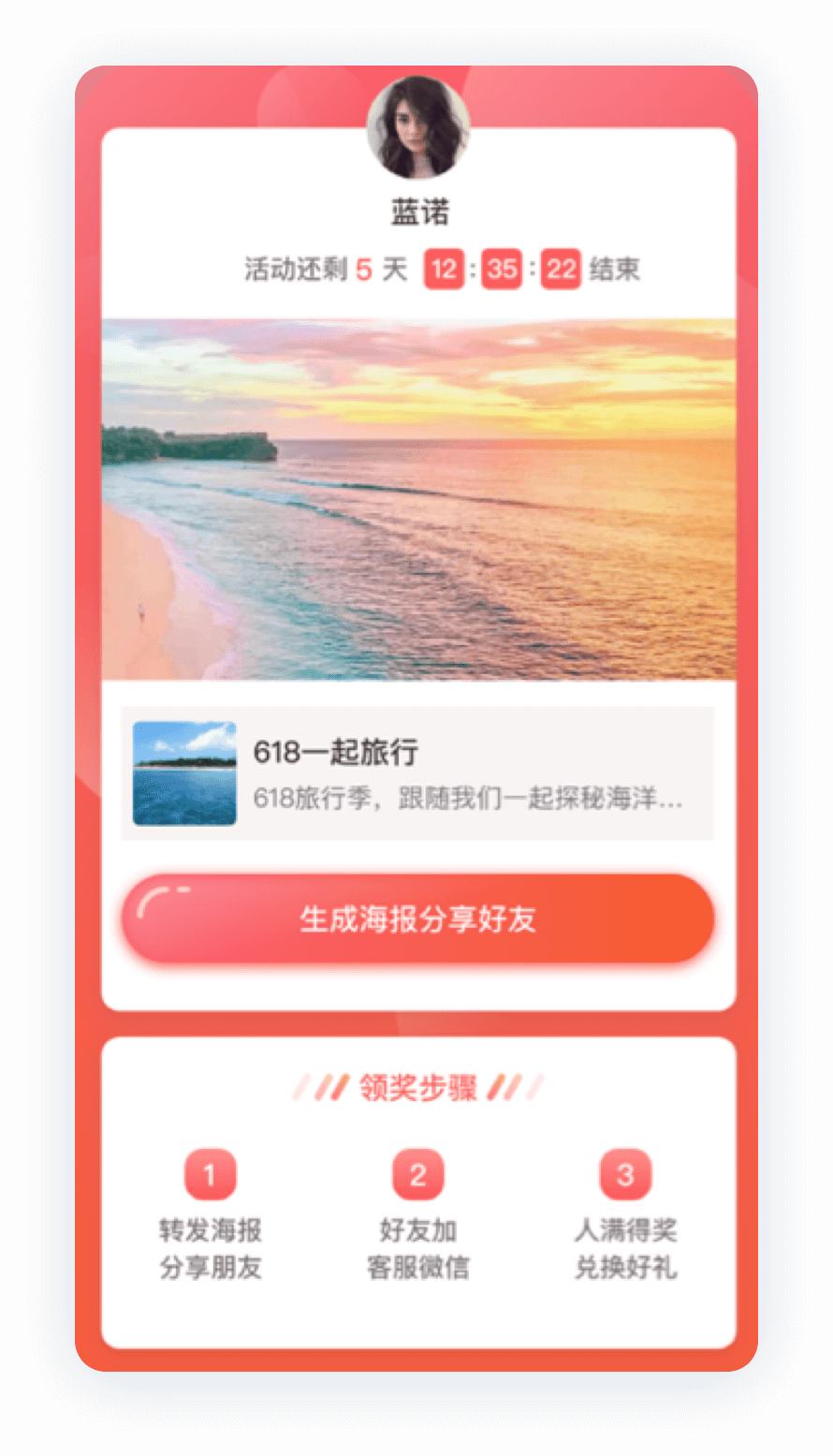Screen dimensions: 833x1456
Task: Open 蓝诺's profile avatar
Action: 418,127
